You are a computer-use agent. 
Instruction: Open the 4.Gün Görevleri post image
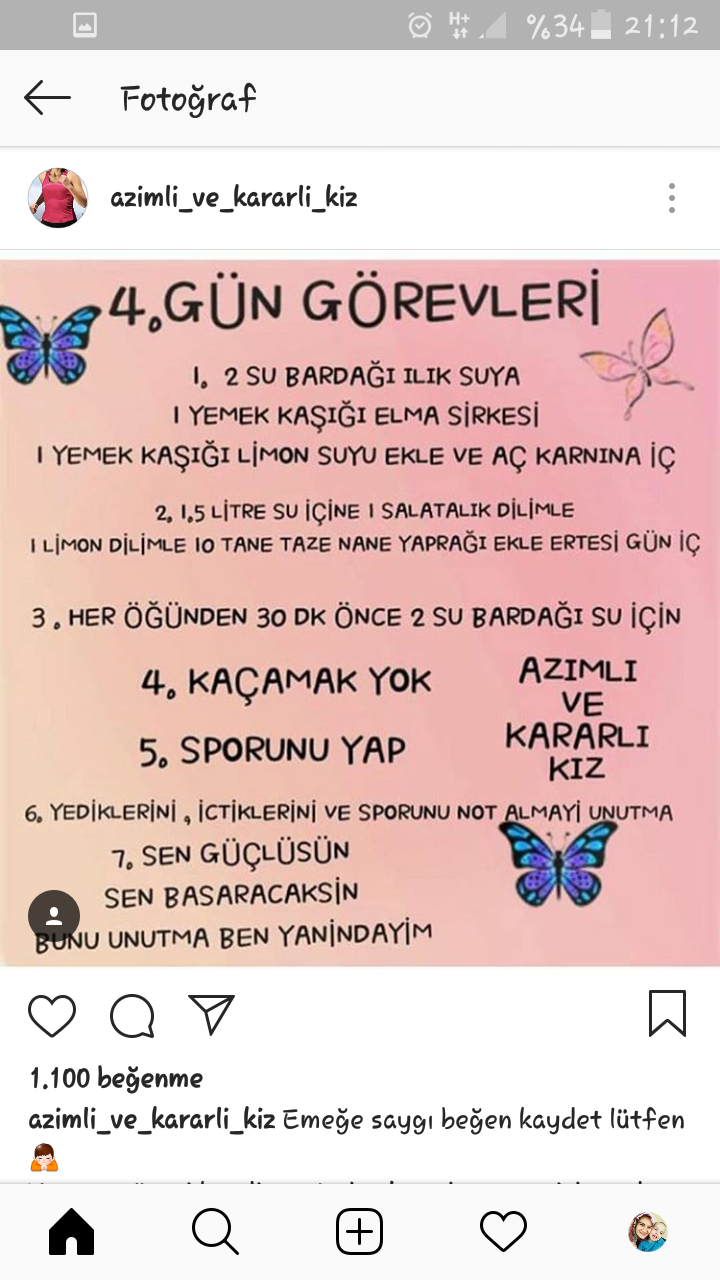[x=360, y=613]
